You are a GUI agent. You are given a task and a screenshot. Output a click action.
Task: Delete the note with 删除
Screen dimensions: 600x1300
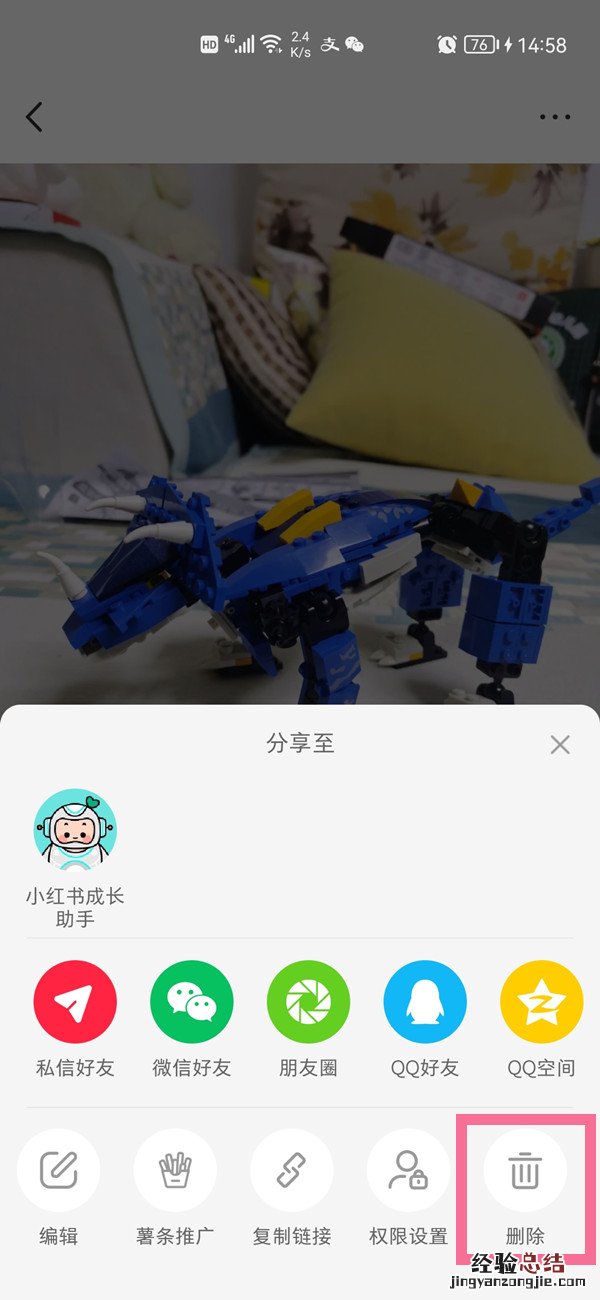coord(525,1170)
